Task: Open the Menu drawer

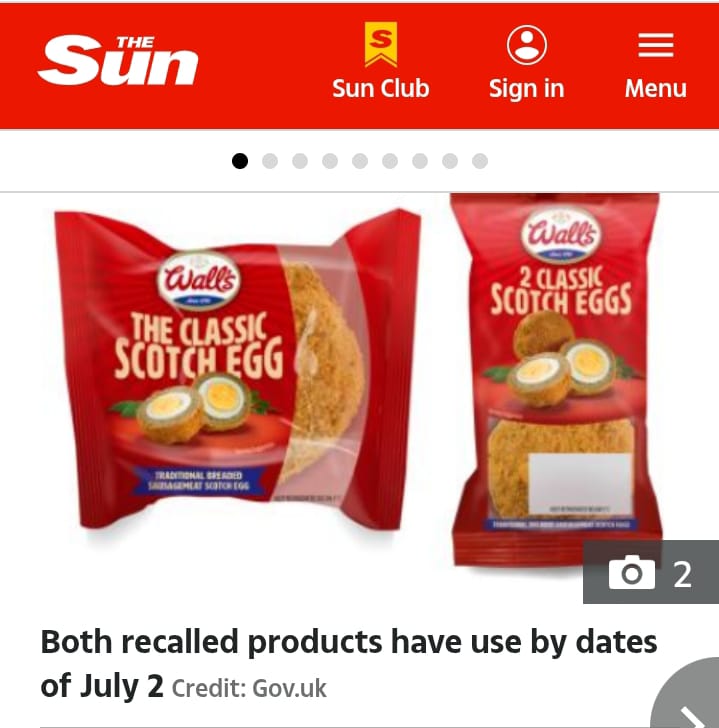Action: click(655, 63)
